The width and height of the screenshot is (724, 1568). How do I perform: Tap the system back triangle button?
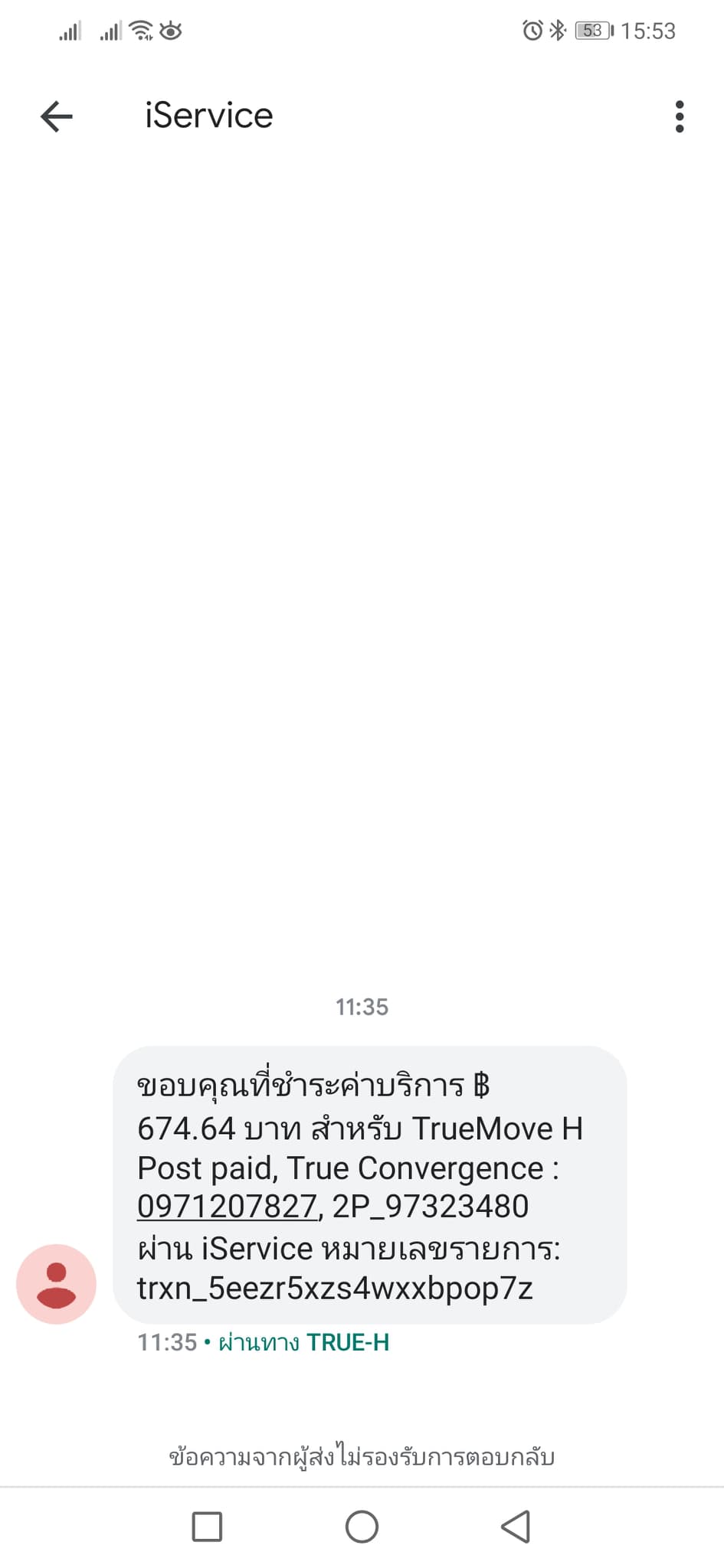[516, 1527]
